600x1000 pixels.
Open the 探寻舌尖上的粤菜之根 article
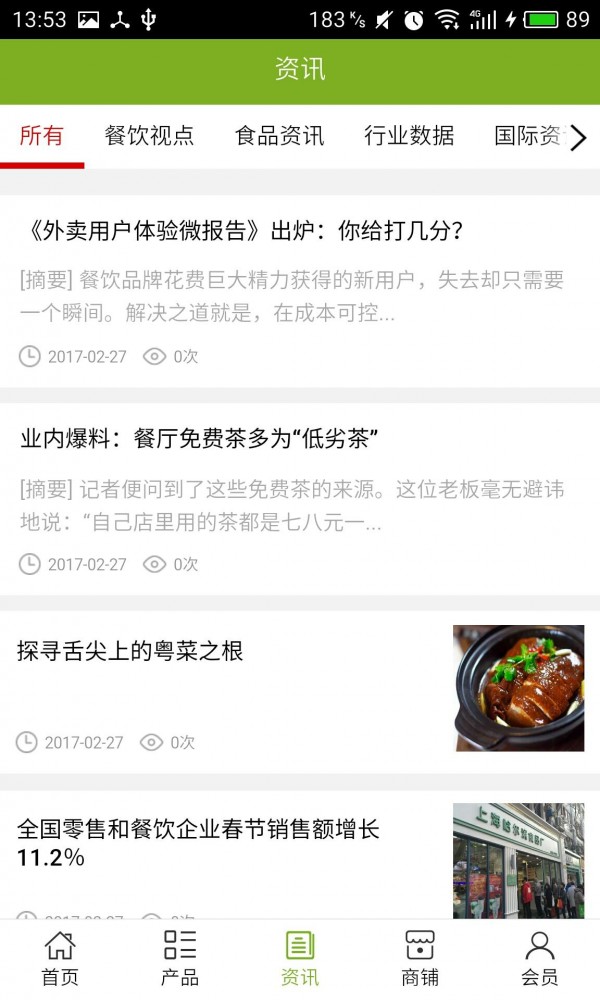pos(130,652)
